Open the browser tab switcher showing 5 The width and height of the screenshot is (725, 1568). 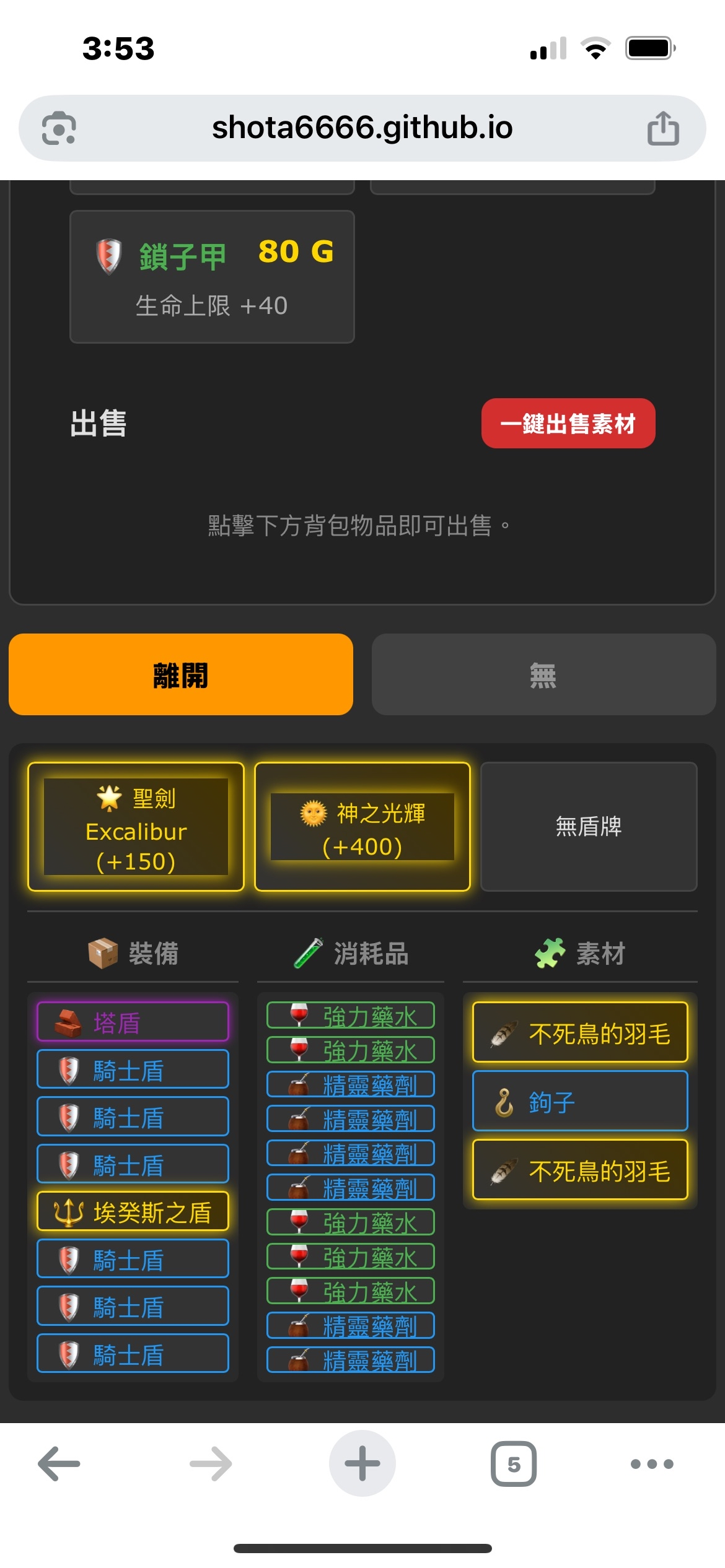(513, 1464)
